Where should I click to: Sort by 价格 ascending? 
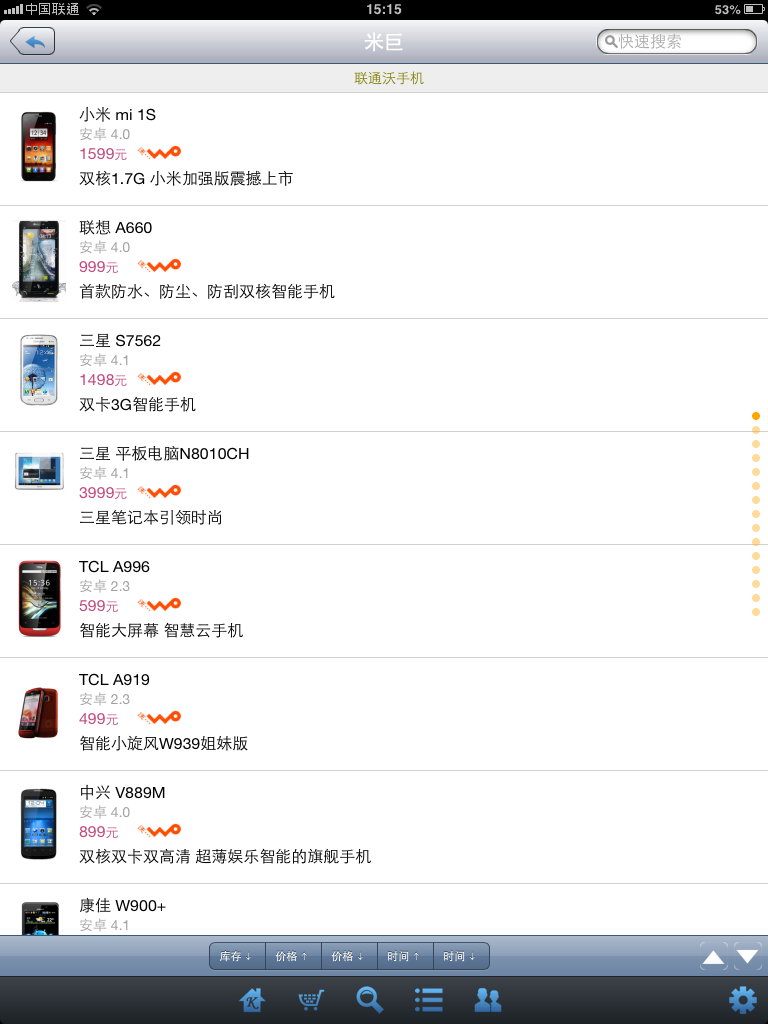tap(293, 956)
